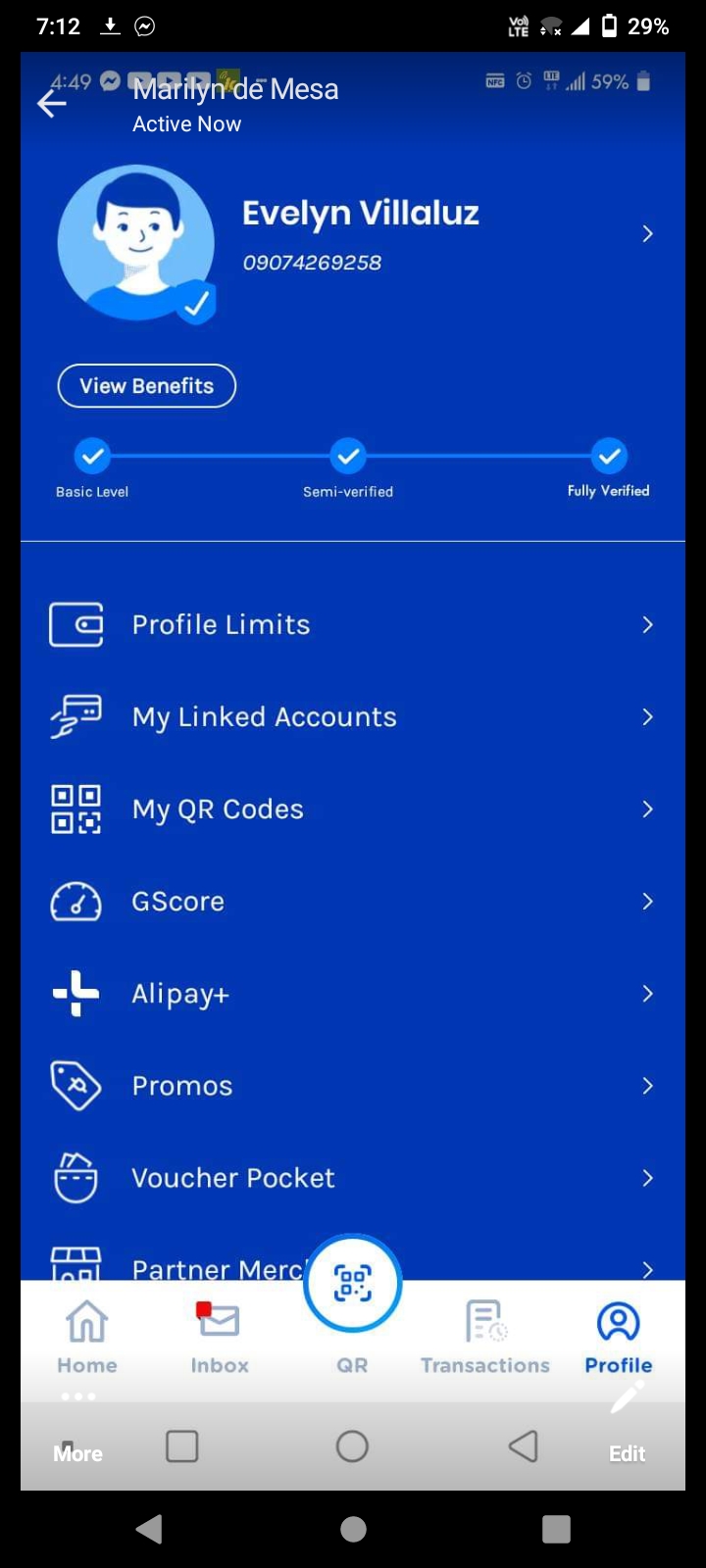Go to the phone's home screen
Image resolution: width=706 pixels, height=1568 pixels.
[x=353, y=1529]
